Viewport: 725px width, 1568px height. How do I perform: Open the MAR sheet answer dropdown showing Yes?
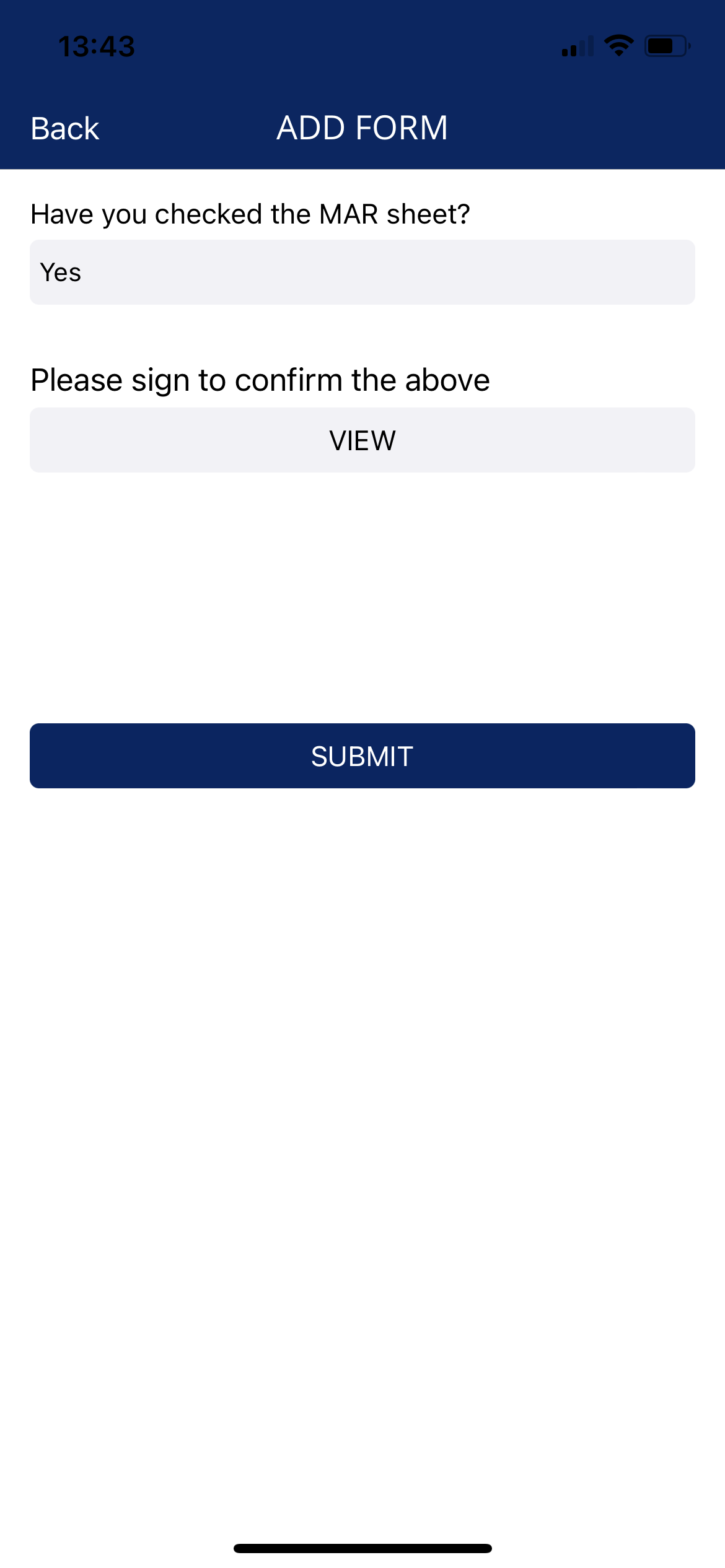coord(362,272)
